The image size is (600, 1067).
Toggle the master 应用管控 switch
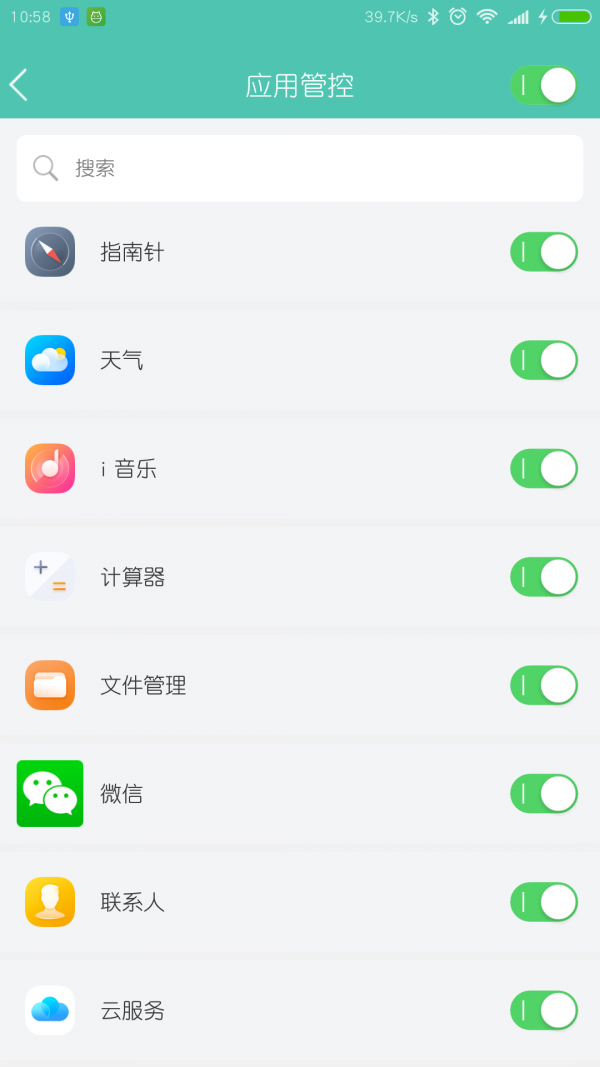[544, 85]
